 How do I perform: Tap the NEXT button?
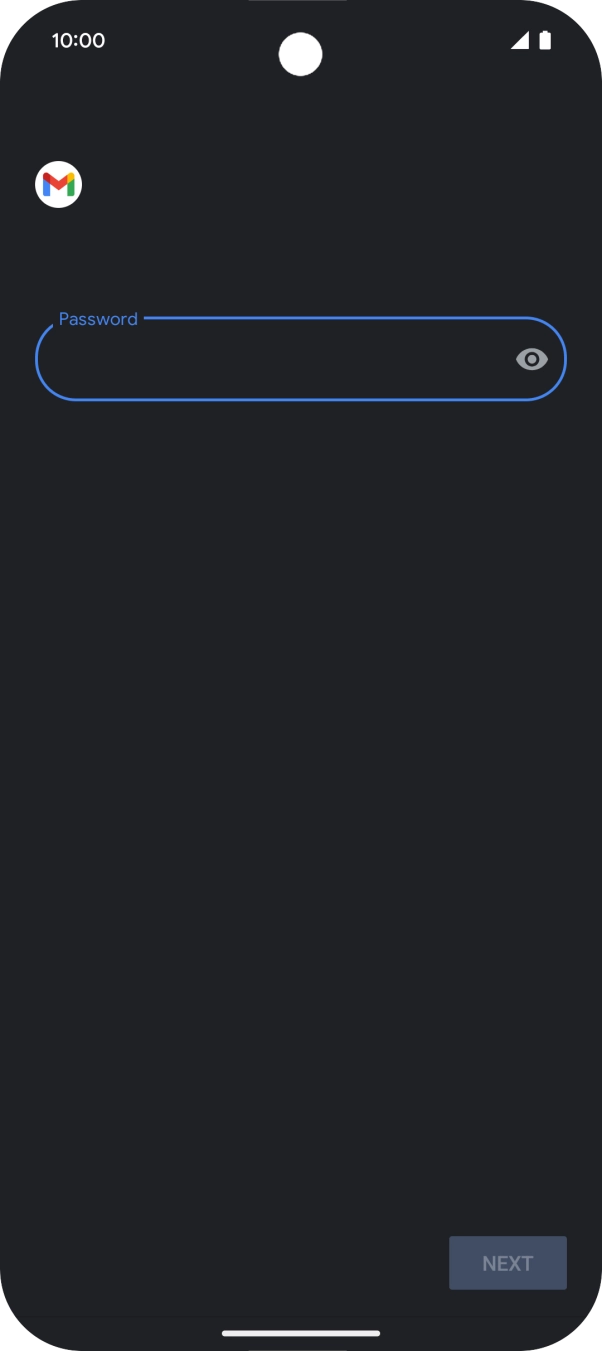507,1263
